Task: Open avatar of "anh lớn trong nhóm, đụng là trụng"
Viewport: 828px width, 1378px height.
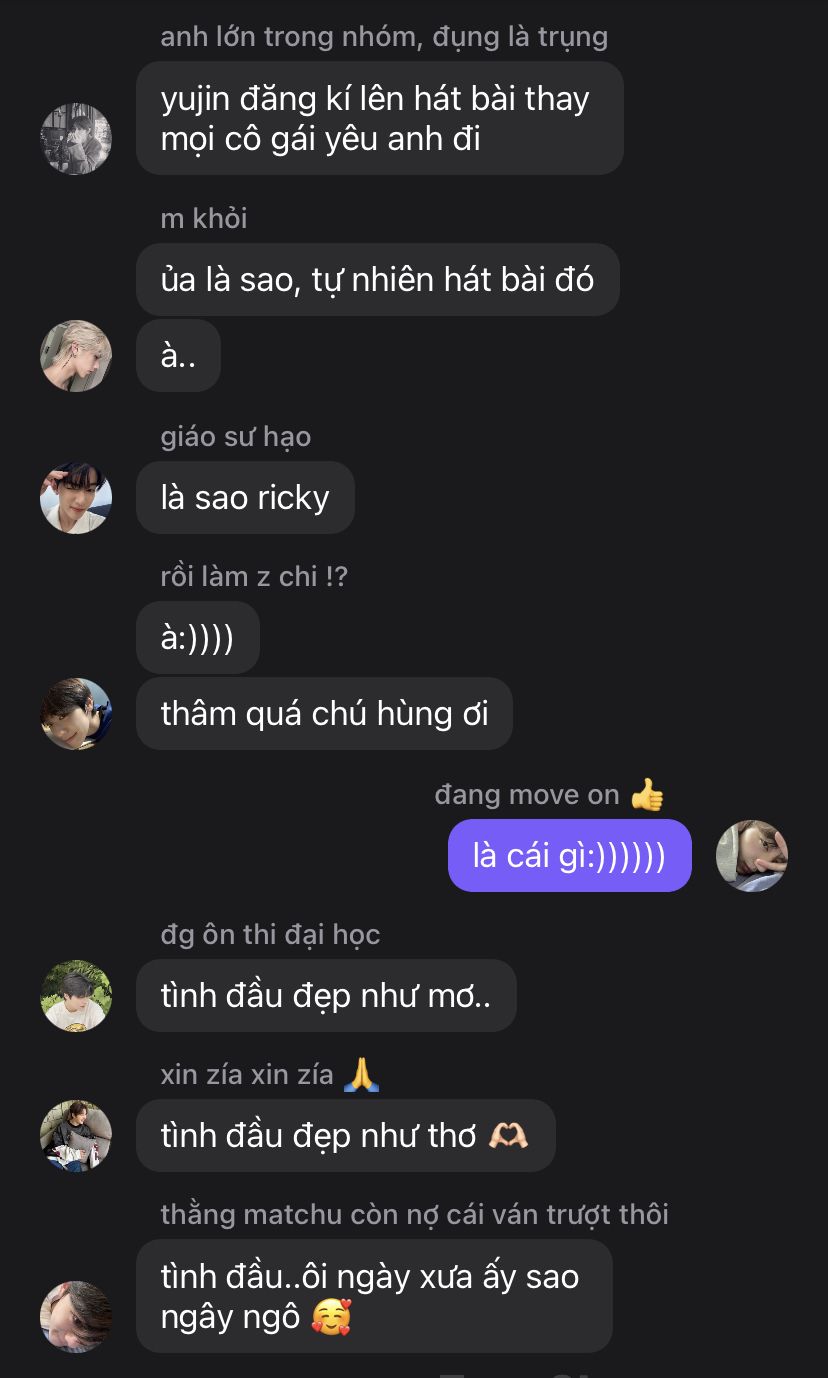Action: pos(76,138)
